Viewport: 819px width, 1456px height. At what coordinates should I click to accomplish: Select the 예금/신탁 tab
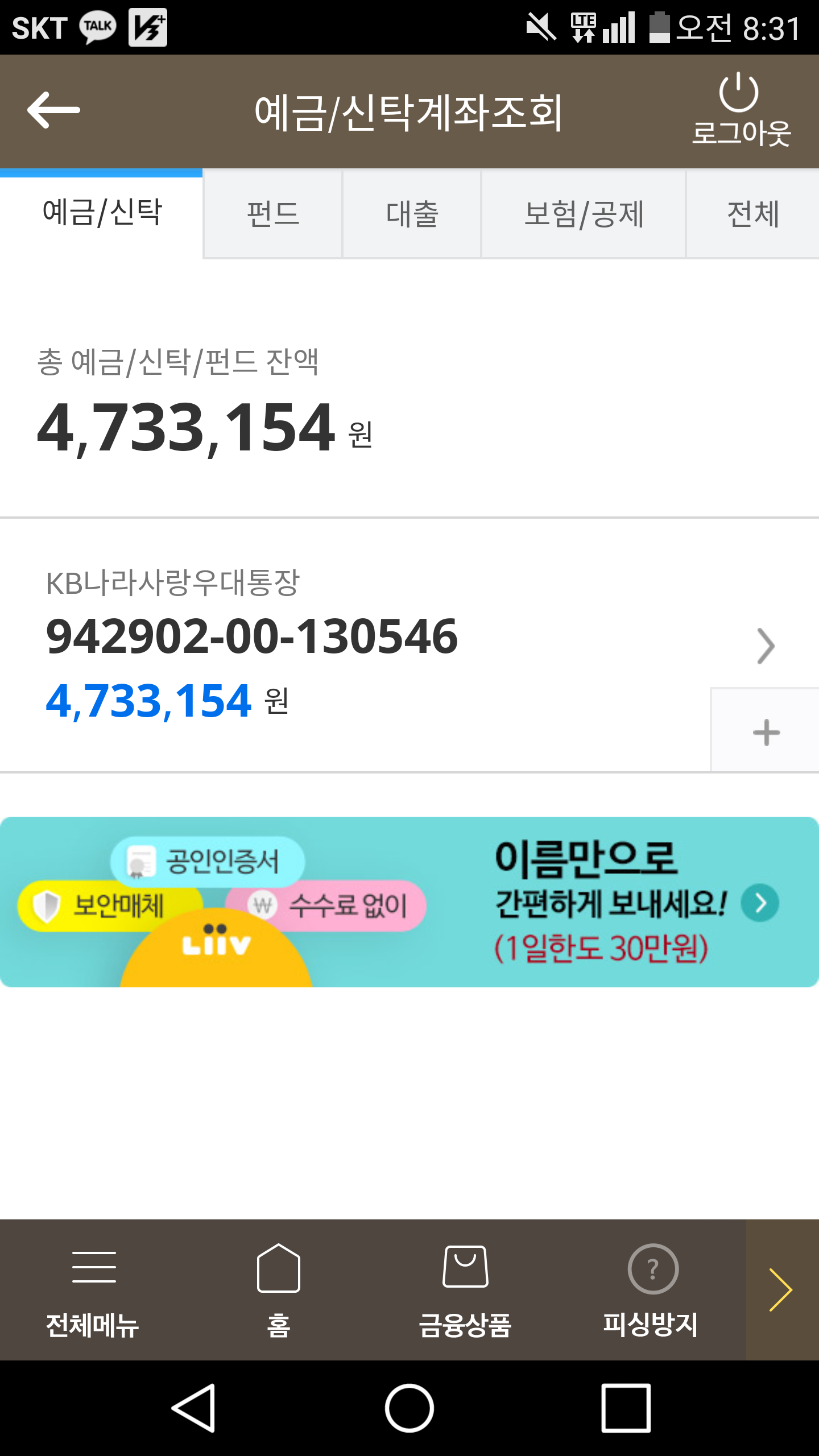click(x=102, y=213)
